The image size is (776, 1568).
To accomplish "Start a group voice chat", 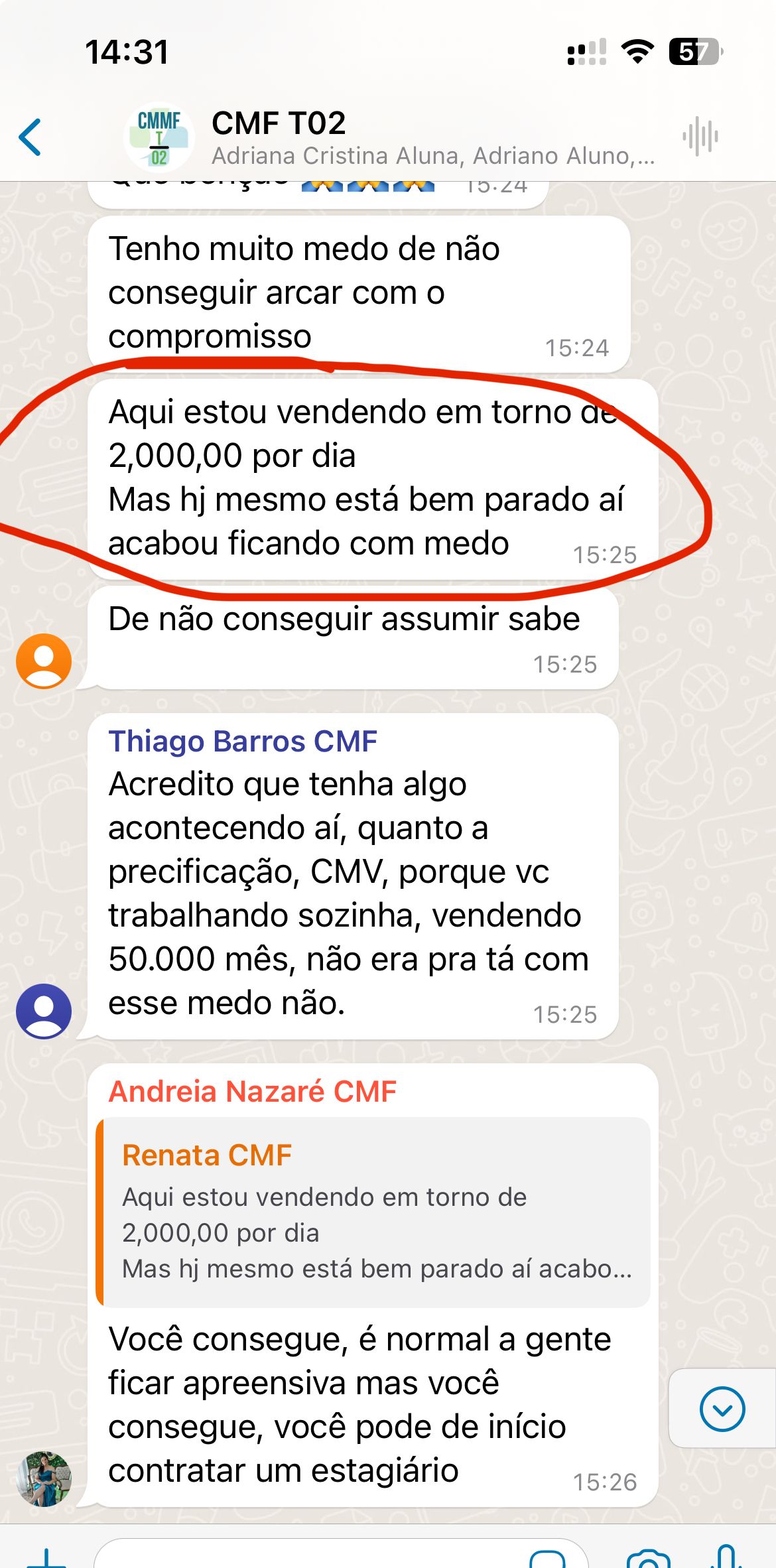I will point(700,137).
